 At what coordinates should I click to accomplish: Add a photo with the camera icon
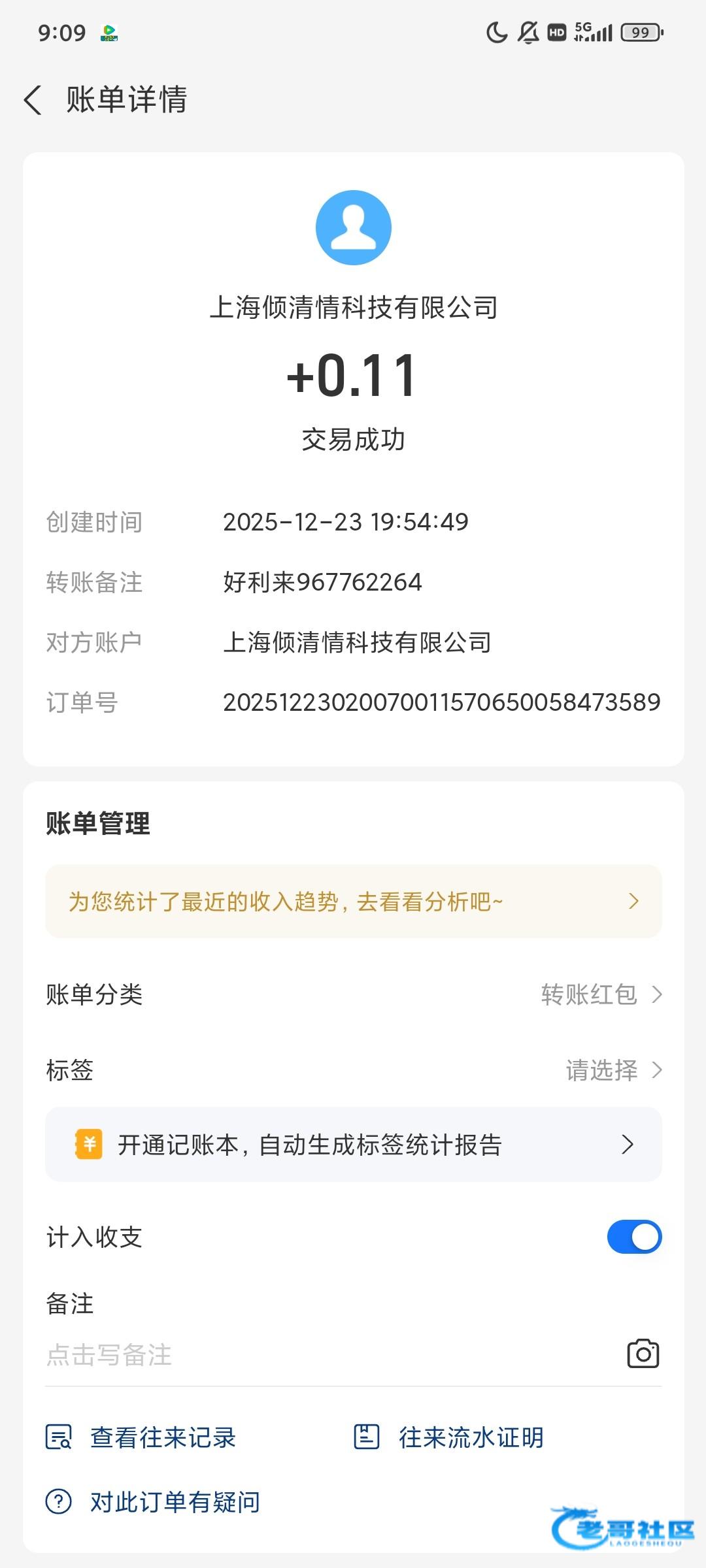click(643, 1354)
